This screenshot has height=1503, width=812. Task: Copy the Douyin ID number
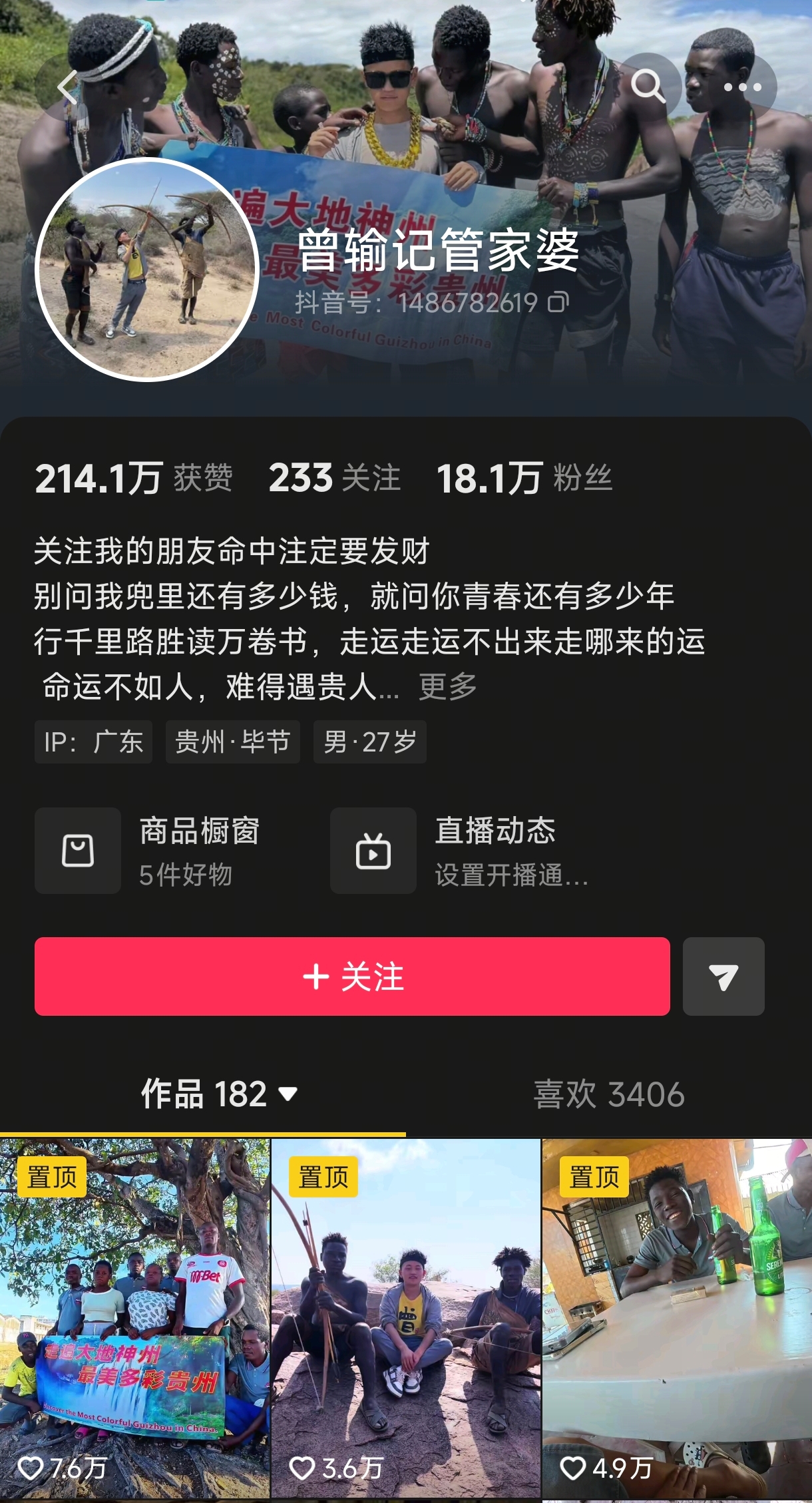coord(558,303)
